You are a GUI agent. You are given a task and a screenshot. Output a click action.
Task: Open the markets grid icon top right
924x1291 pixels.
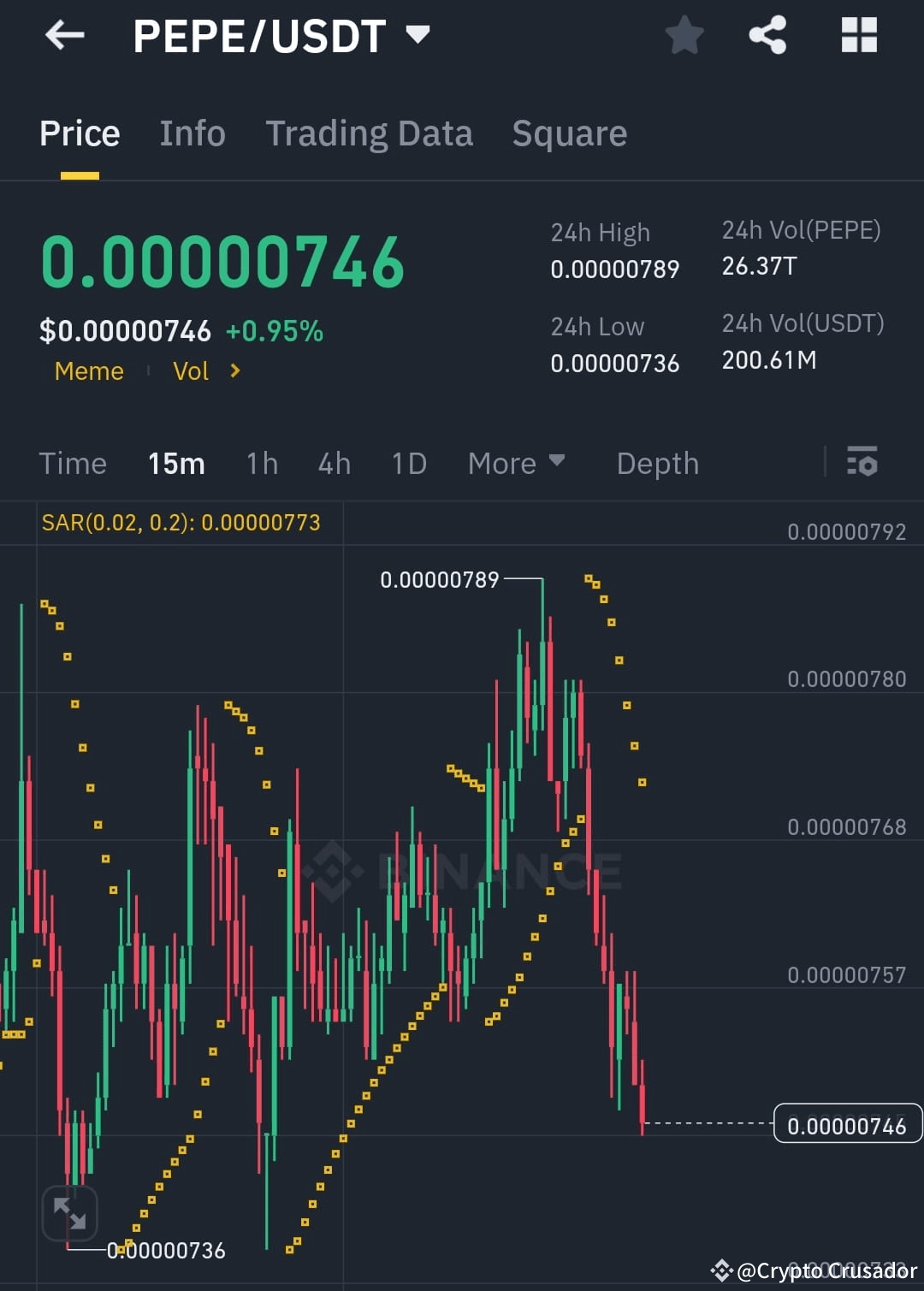(858, 35)
